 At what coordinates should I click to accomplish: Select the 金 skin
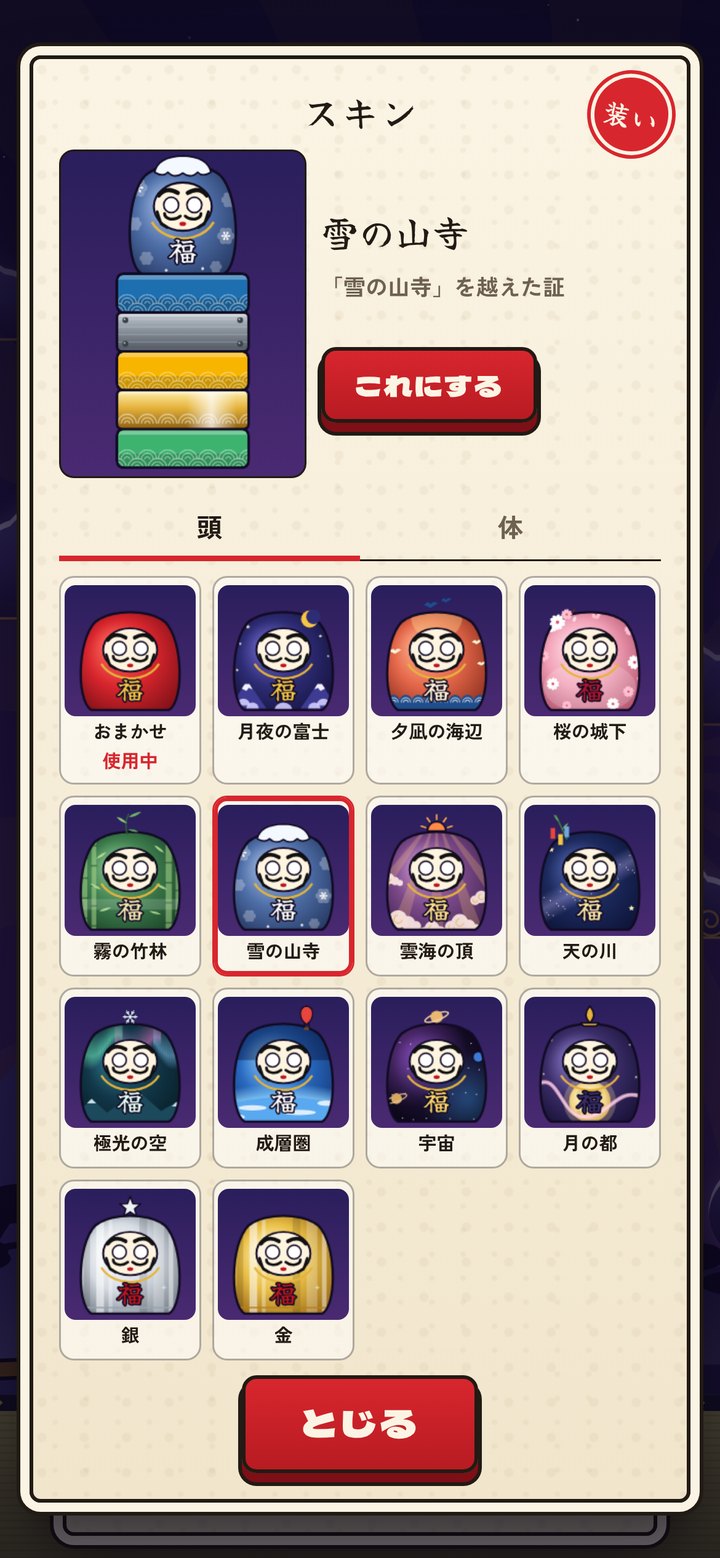tap(283, 1270)
